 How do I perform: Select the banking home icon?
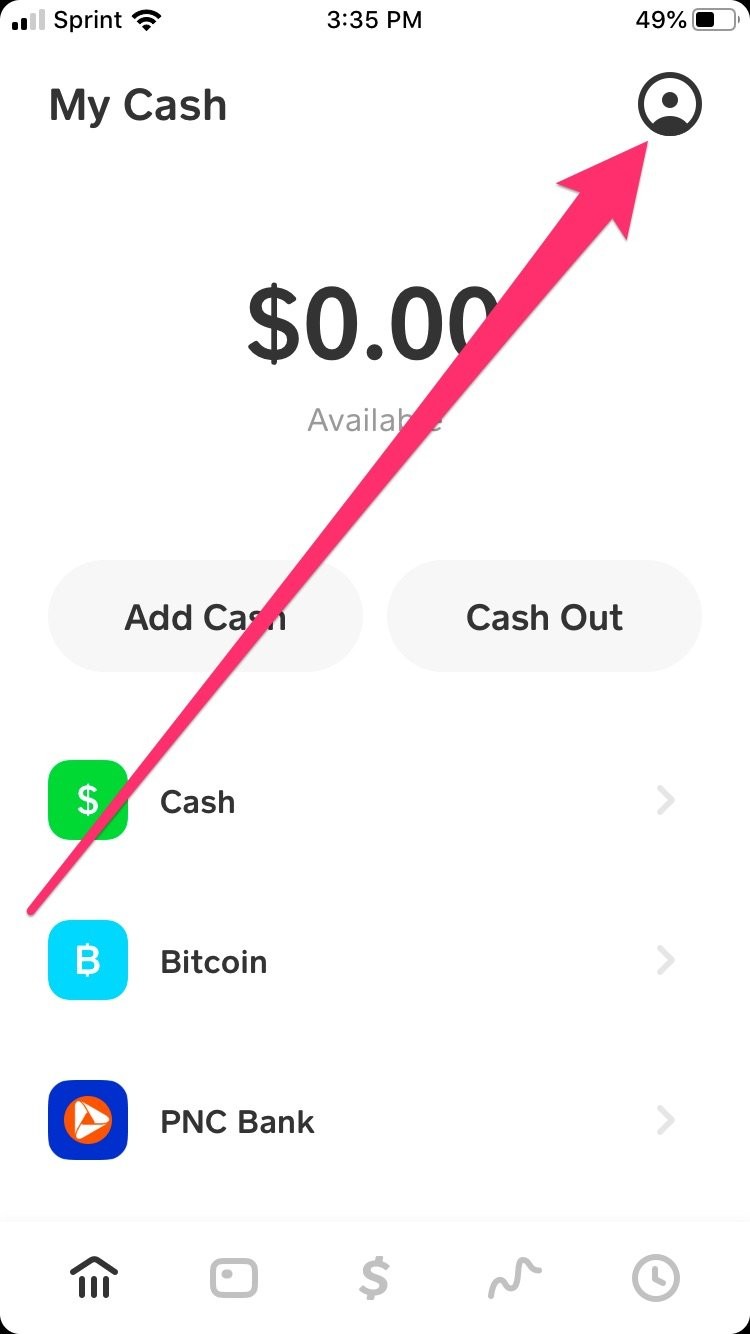tap(93, 1276)
